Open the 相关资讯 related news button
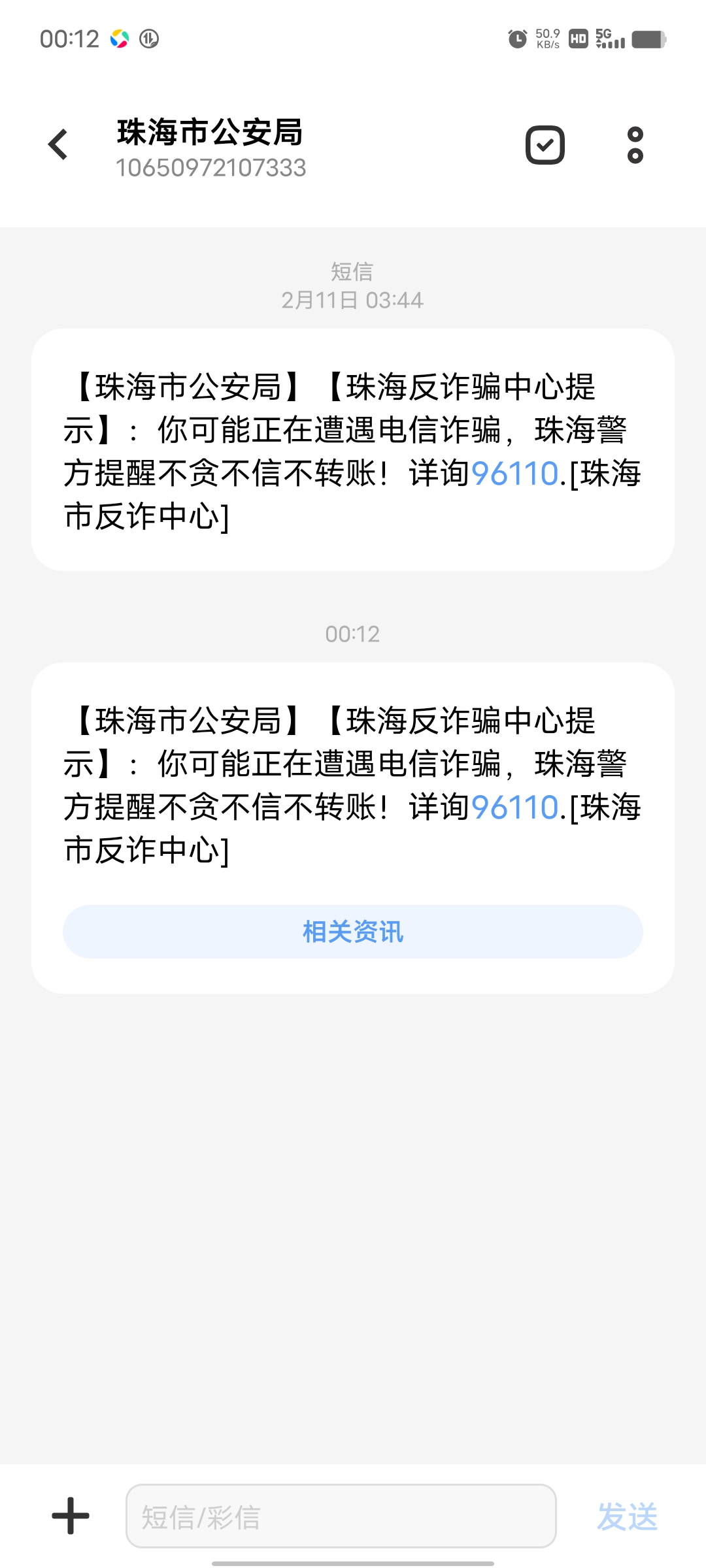 point(352,932)
